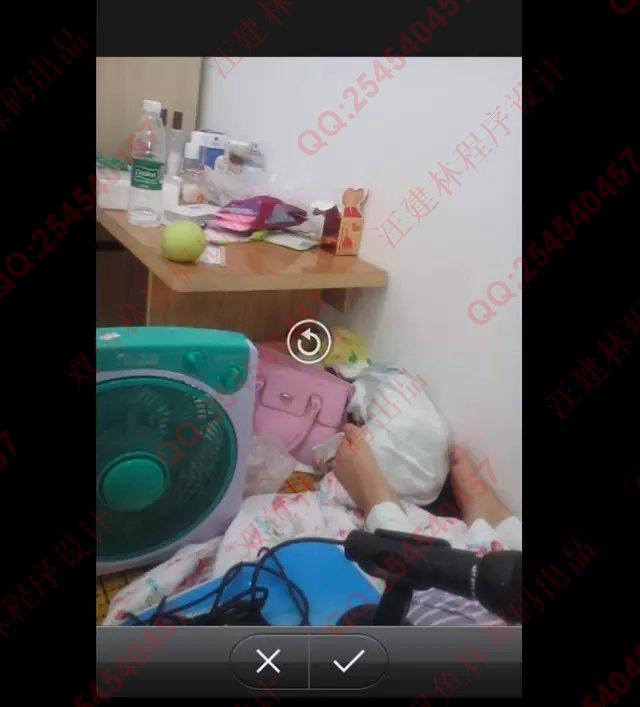Confirm the photo with the checkmark button
640x707 pixels.
[348, 661]
